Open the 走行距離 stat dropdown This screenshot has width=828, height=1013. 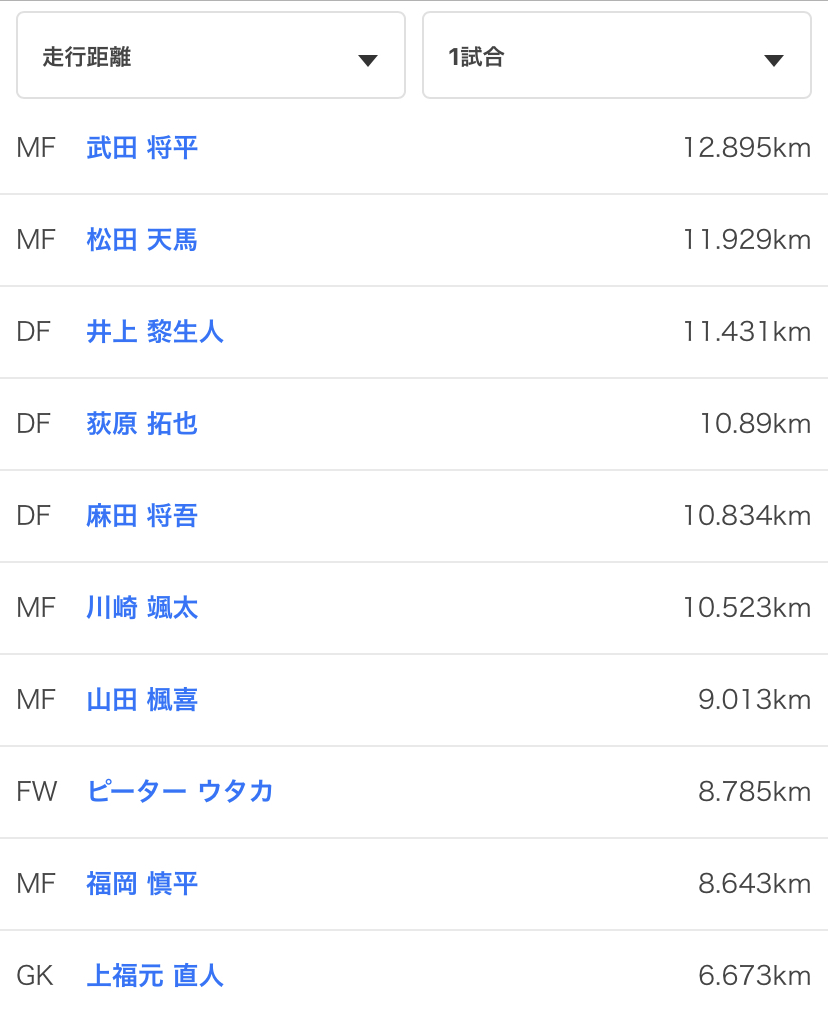210,56
